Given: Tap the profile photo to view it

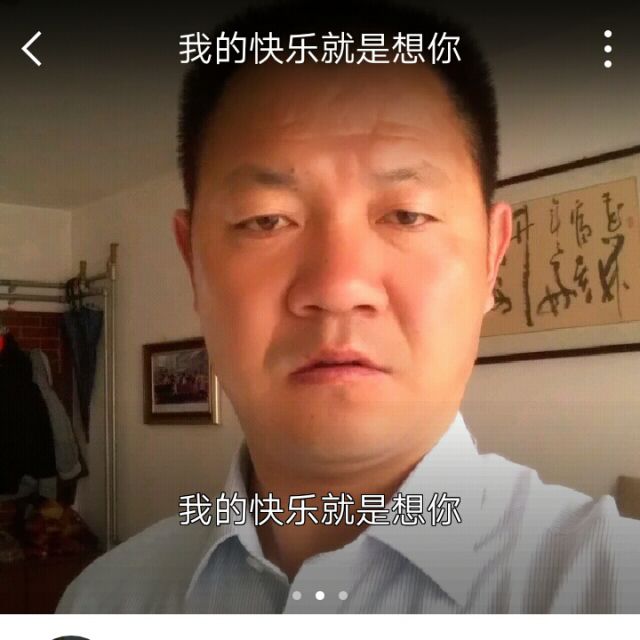Looking at the screenshot, I should click(x=320, y=320).
